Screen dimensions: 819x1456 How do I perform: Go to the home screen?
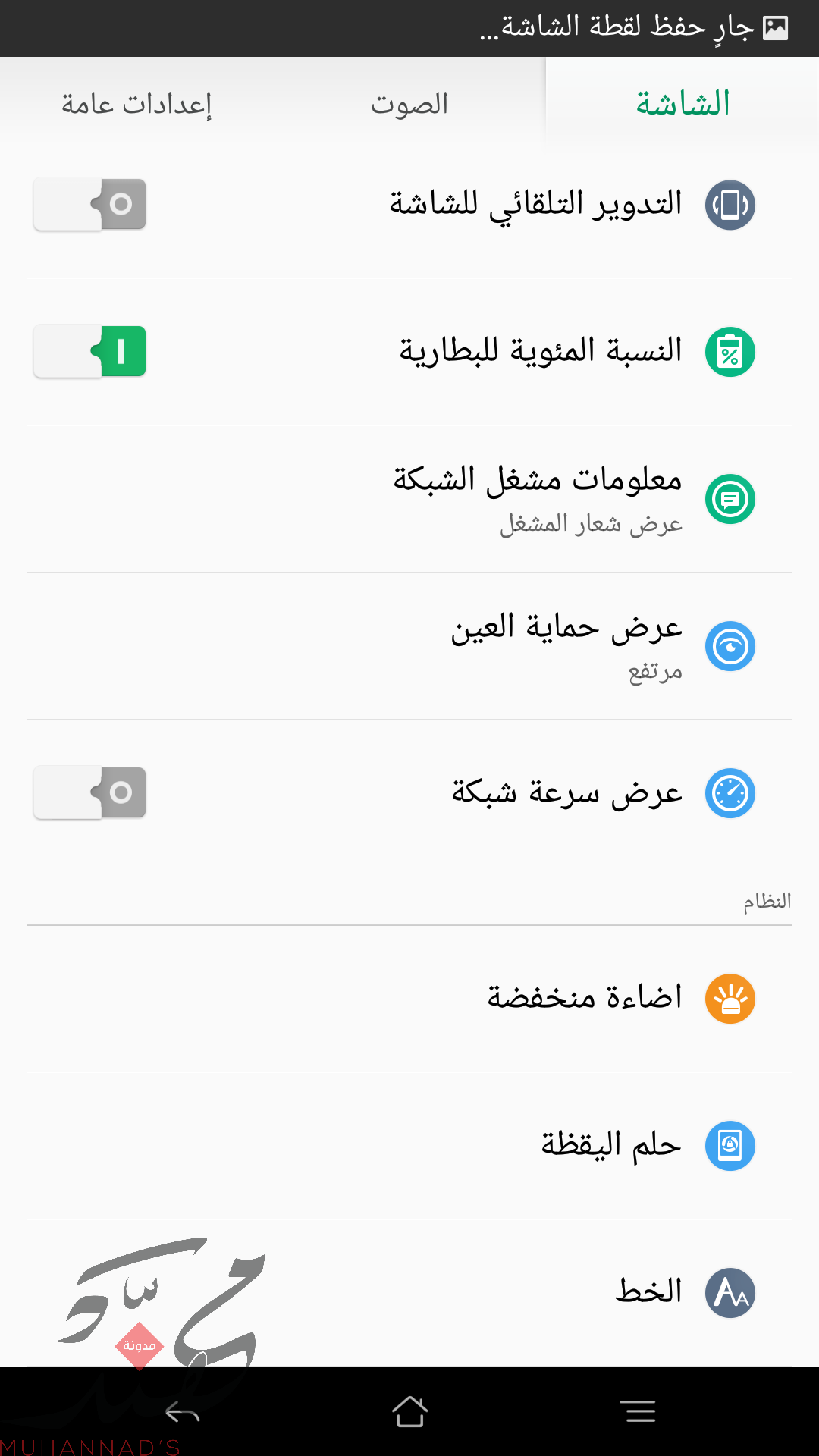(x=409, y=1411)
